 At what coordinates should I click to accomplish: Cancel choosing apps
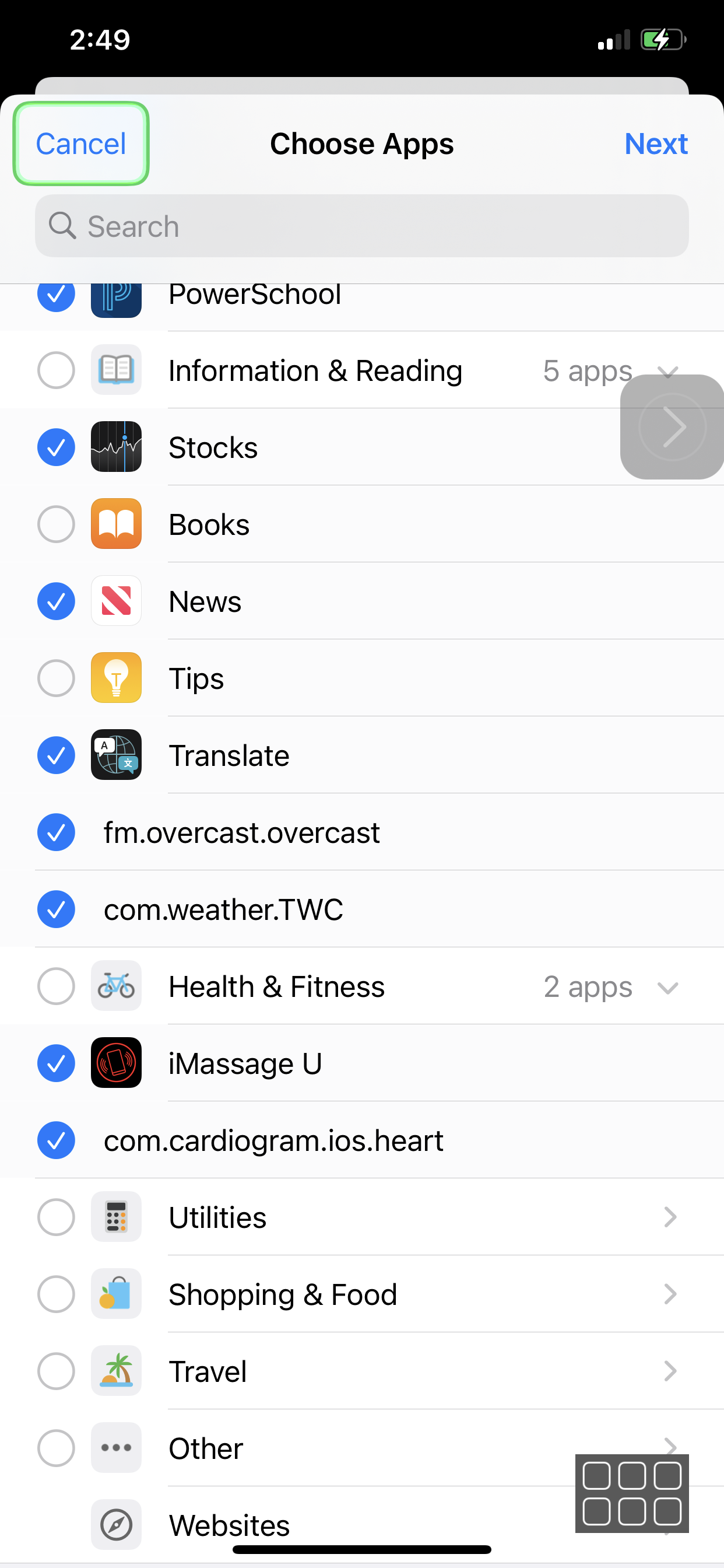[81, 143]
